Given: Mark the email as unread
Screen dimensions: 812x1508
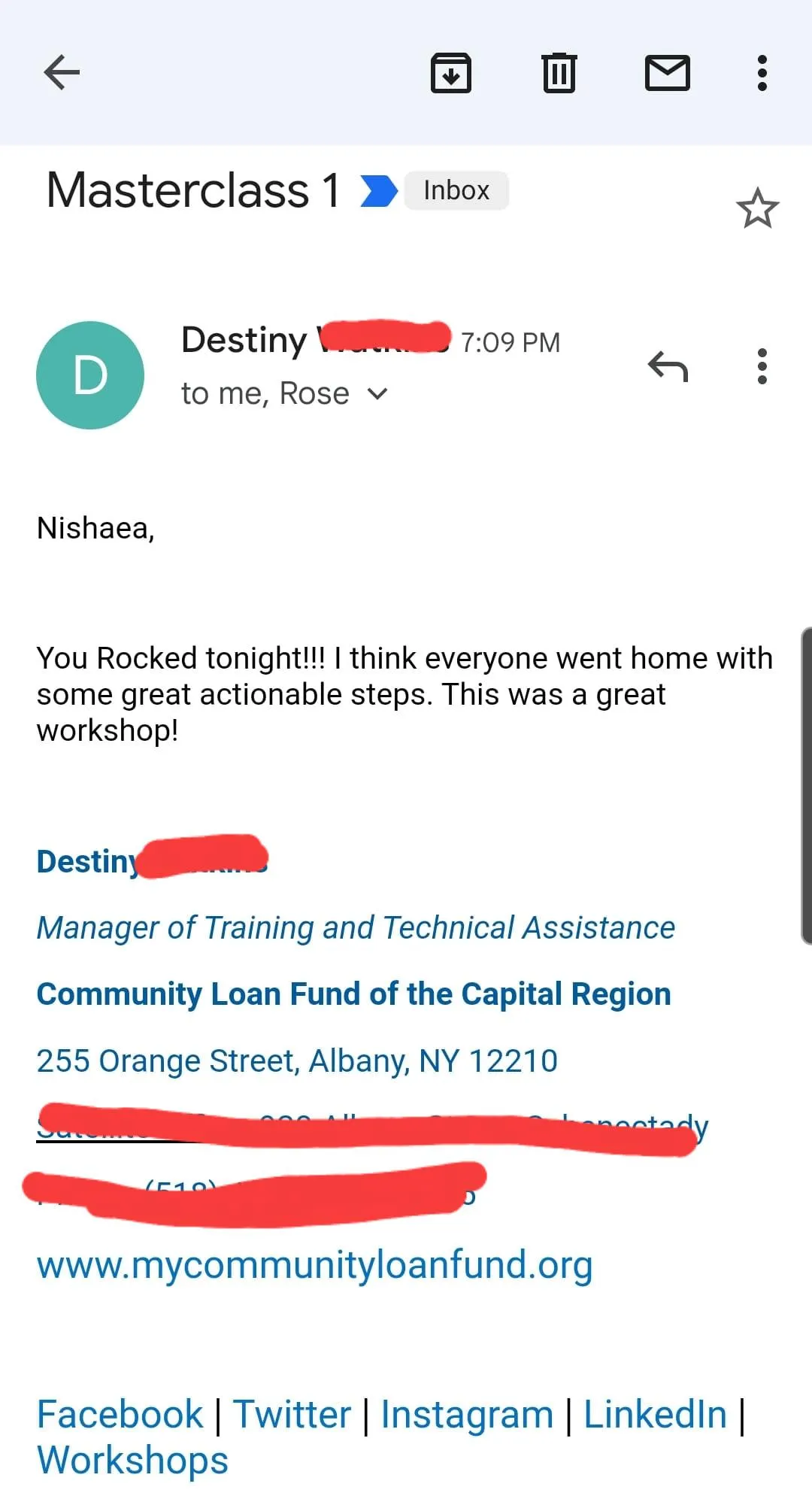Looking at the screenshot, I should (668, 73).
